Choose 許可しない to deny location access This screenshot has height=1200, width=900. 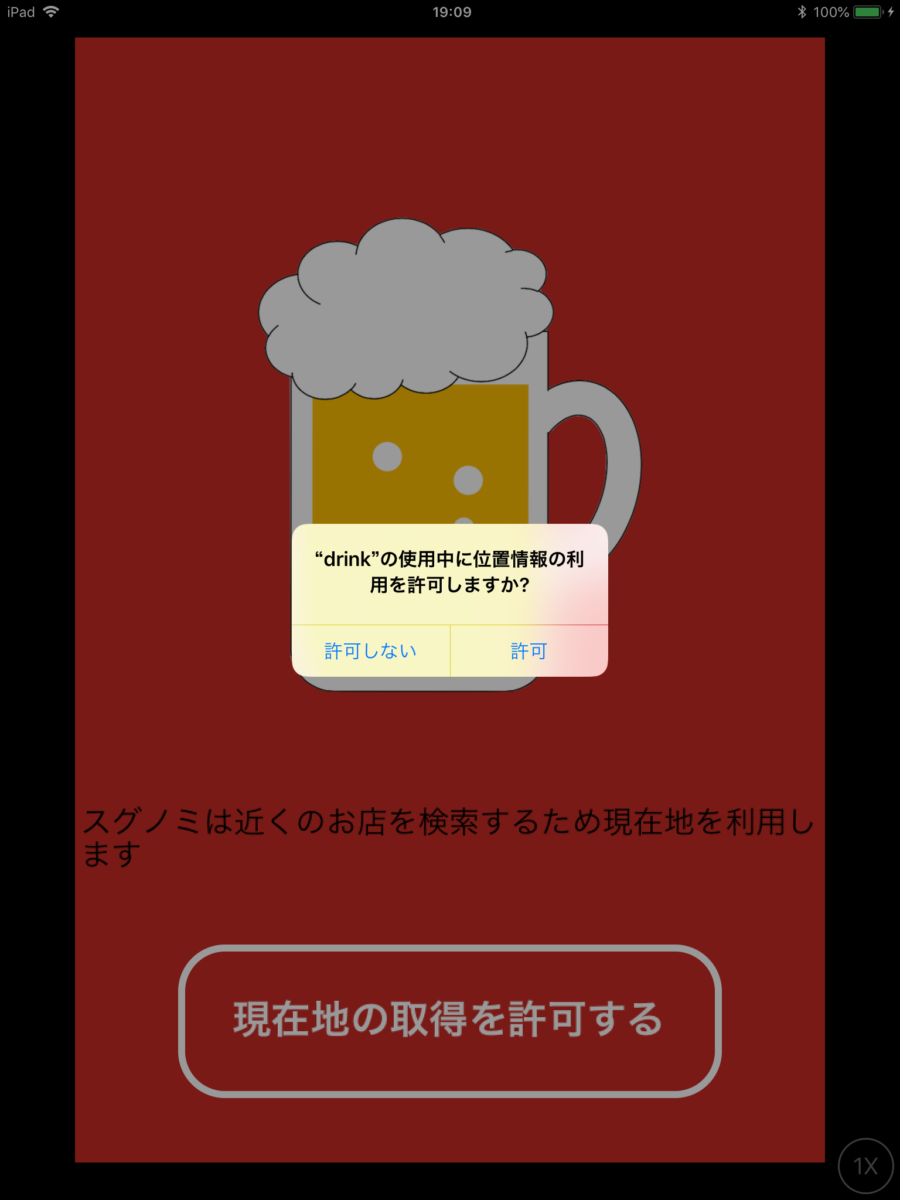pos(371,651)
